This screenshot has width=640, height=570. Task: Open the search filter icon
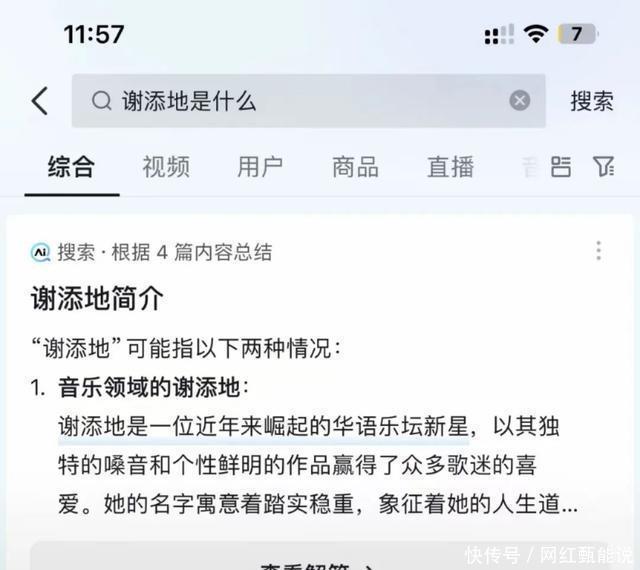[x=603, y=167]
